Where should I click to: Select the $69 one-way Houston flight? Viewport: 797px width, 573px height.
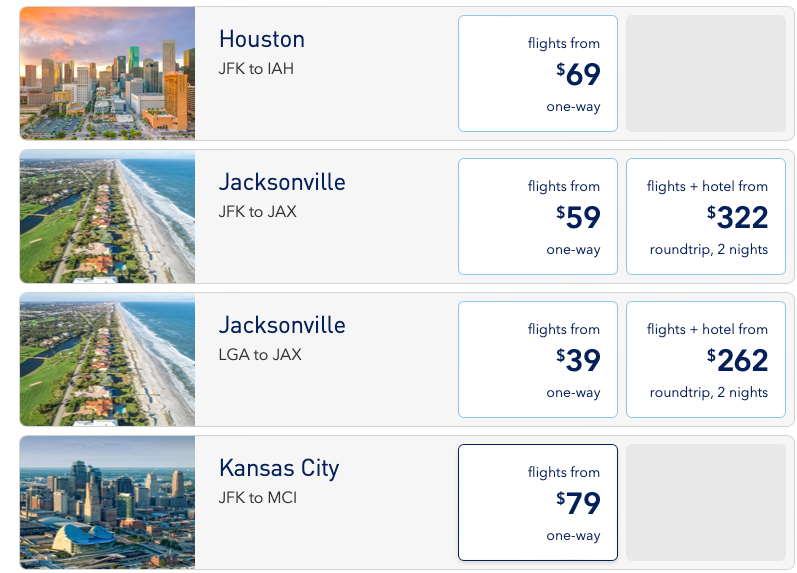pyautogui.click(x=538, y=74)
